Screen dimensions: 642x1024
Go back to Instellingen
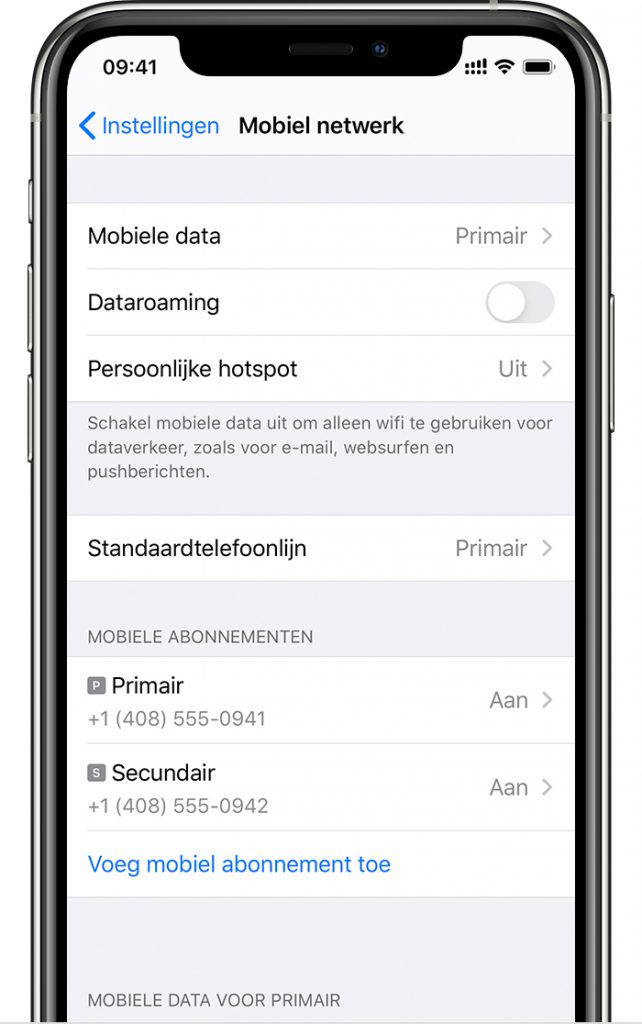(x=148, y=126)
